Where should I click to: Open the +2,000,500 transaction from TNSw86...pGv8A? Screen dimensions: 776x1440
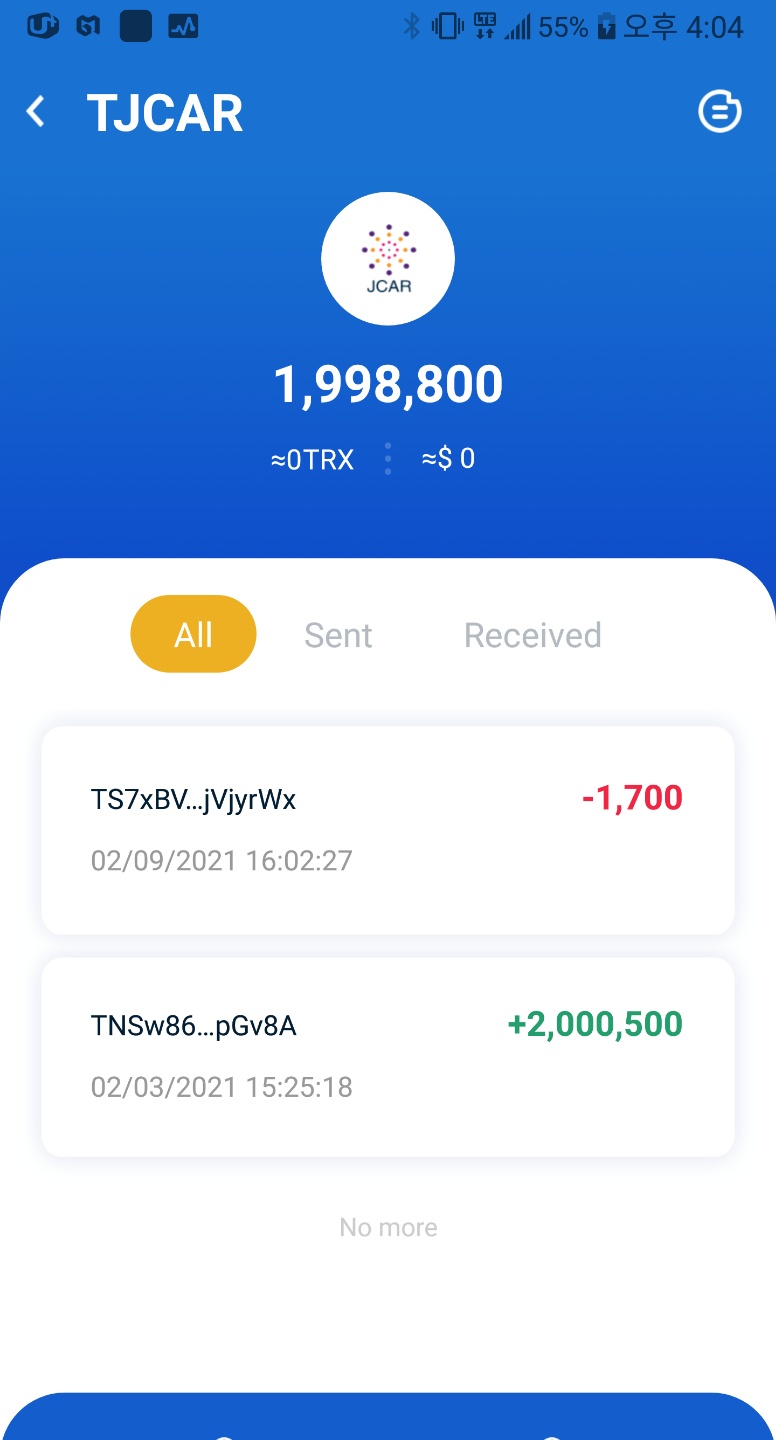pos(388,1056)
